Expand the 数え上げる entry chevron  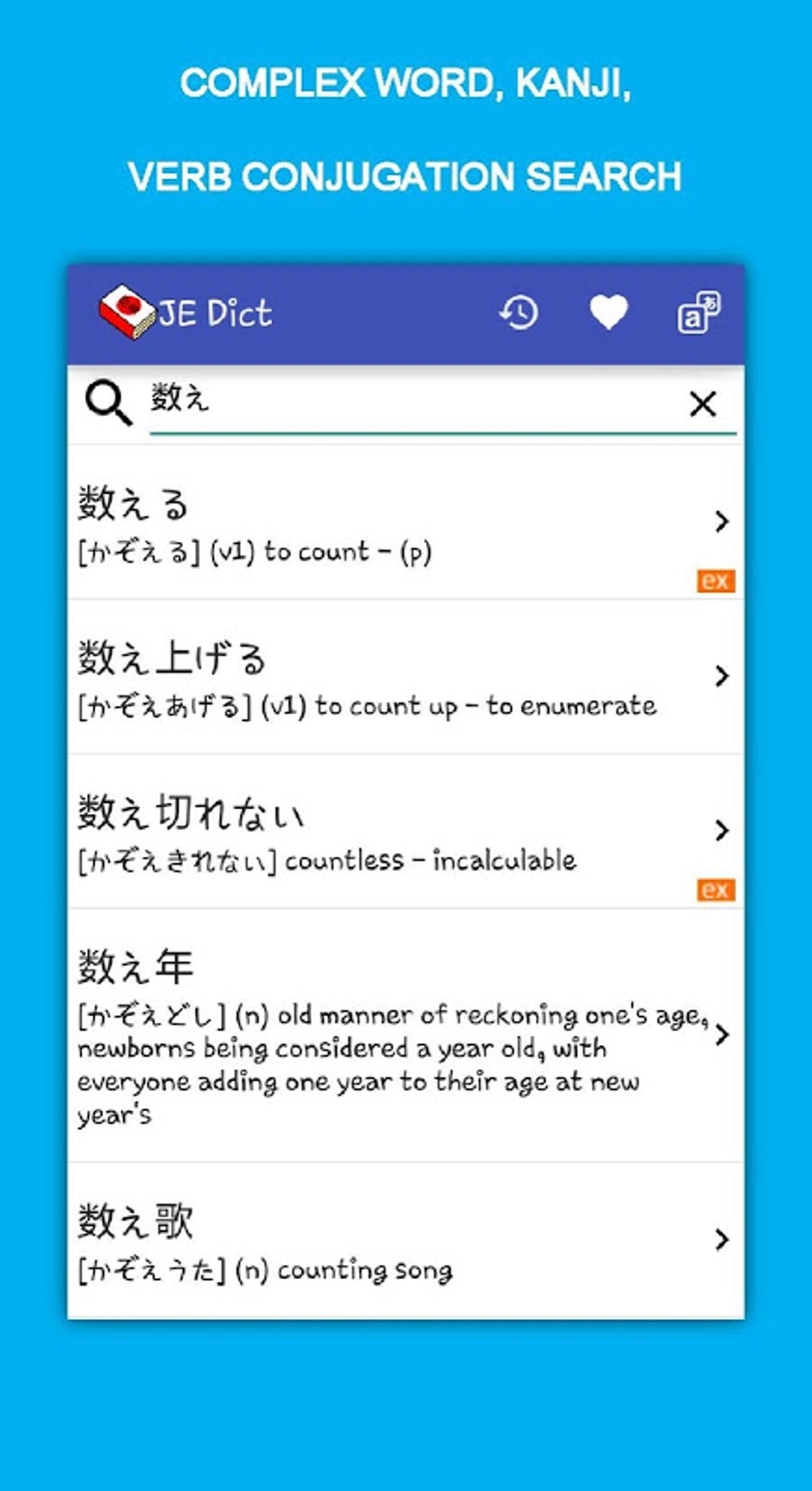[720, 676]
